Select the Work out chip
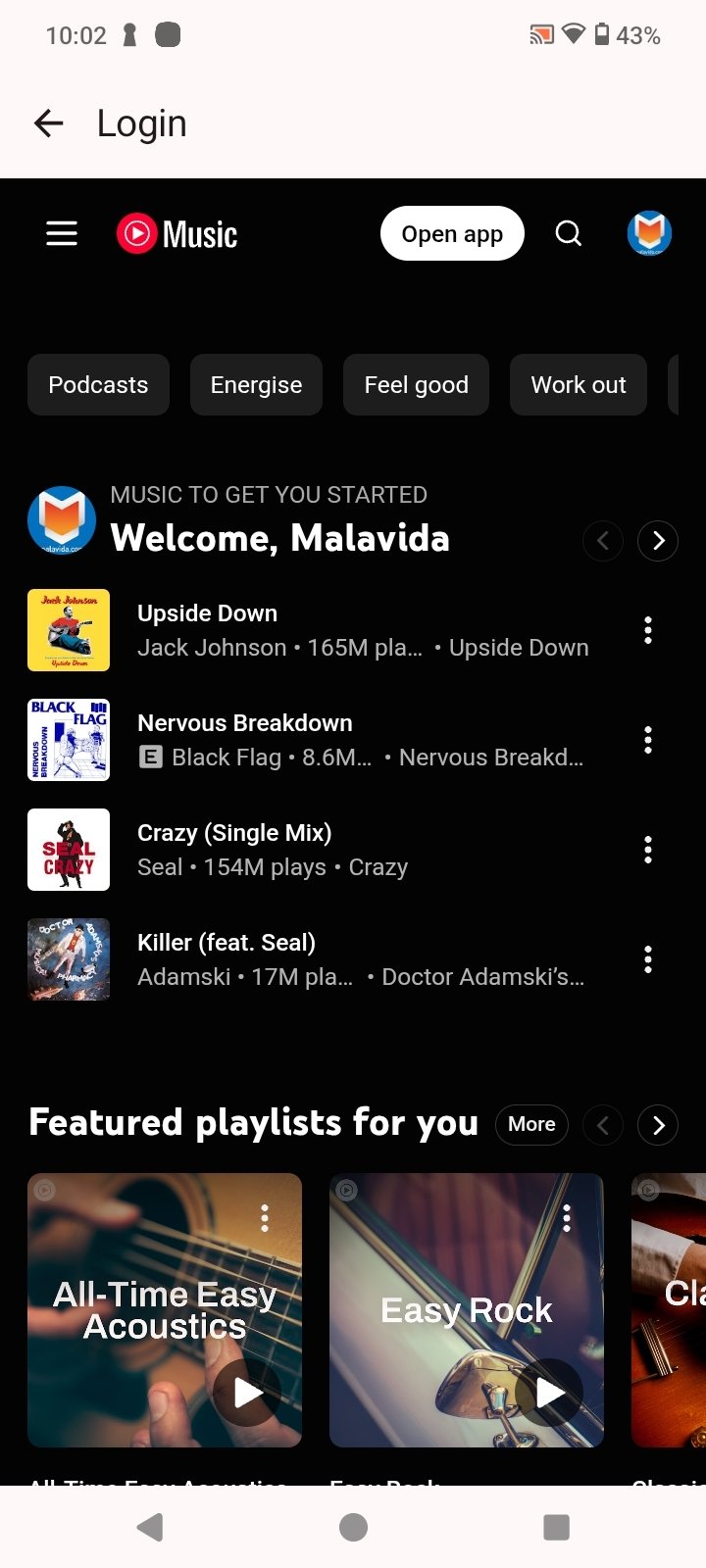Screen dimensions: 706x1568 click(x=579, y=385)
